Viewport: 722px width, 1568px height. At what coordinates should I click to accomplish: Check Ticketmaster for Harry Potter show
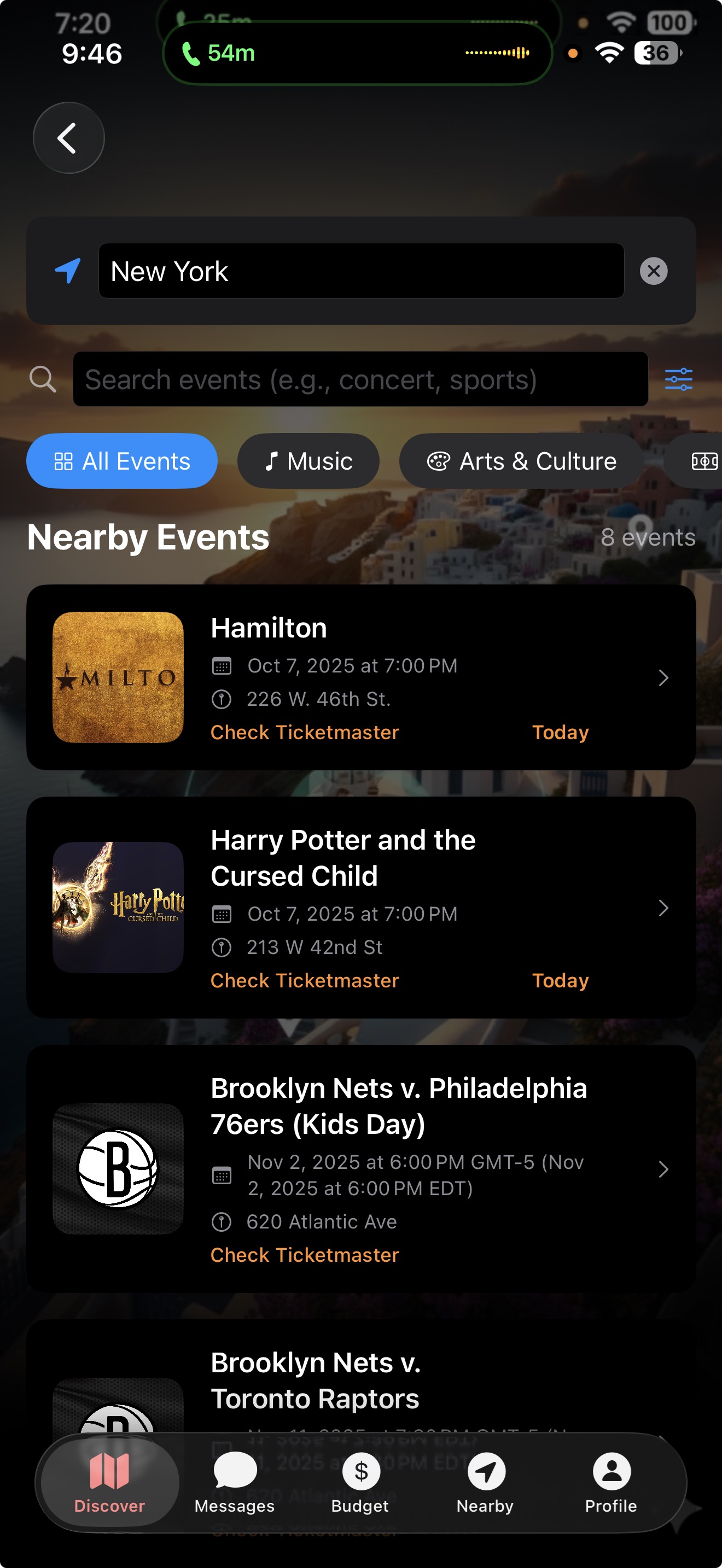pos(304,981)
